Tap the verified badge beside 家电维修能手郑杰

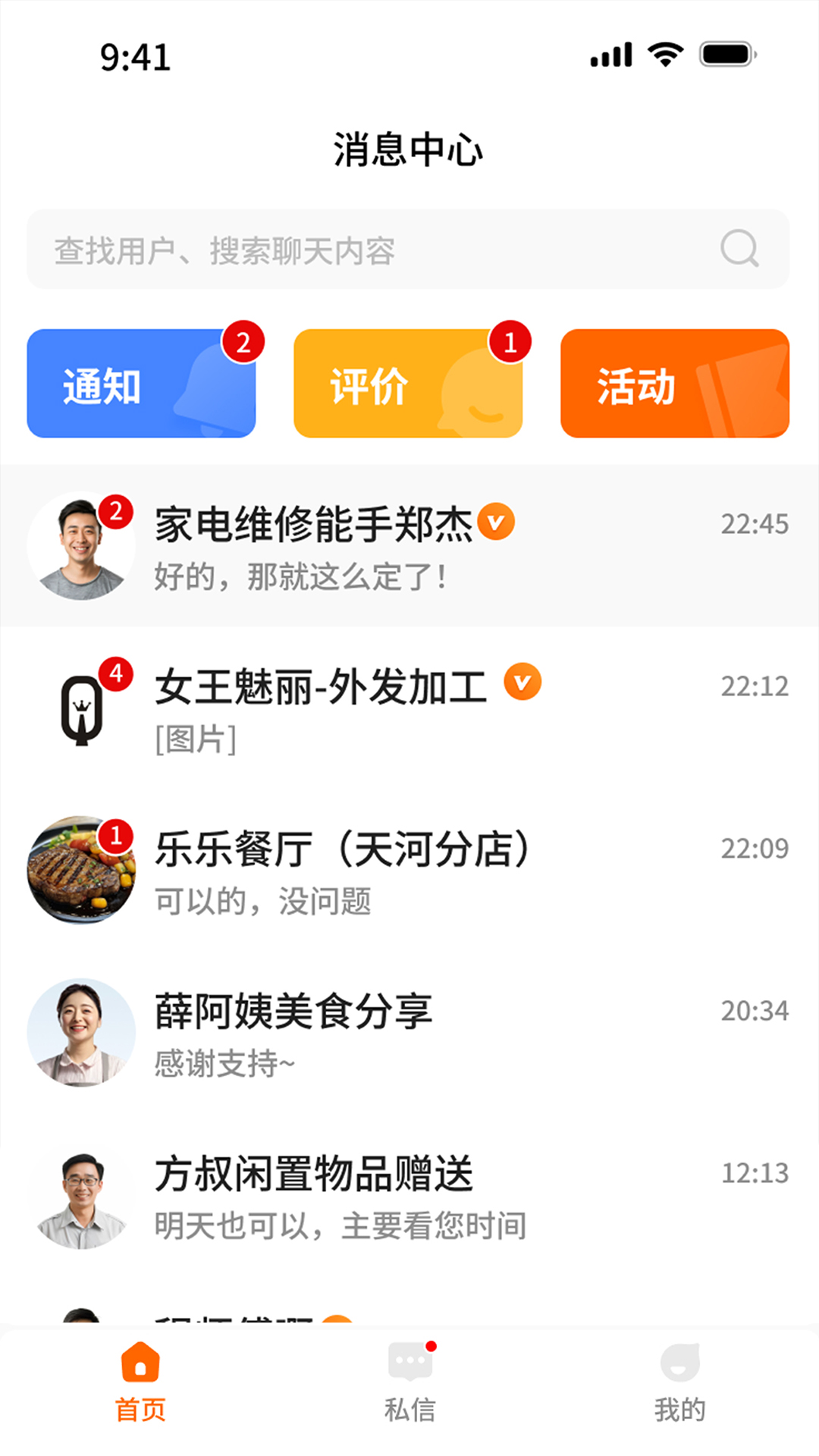(x=497, y=521)
